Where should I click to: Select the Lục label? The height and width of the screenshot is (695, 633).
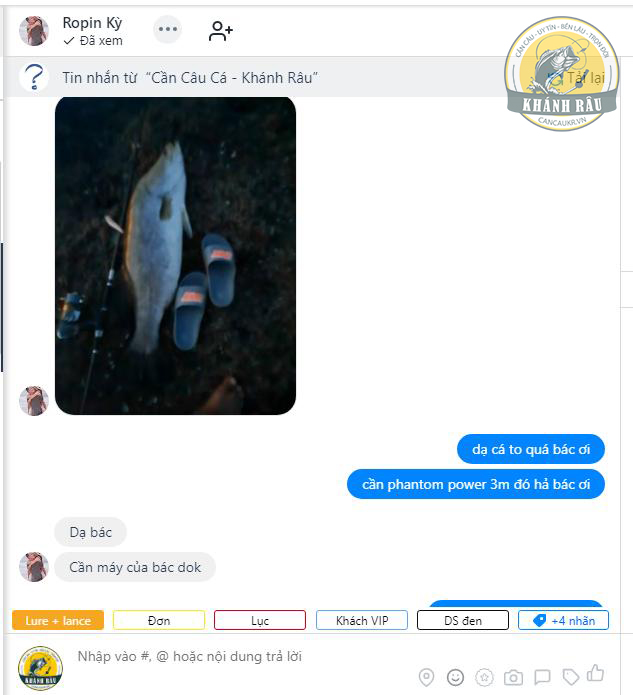point(260,620)
